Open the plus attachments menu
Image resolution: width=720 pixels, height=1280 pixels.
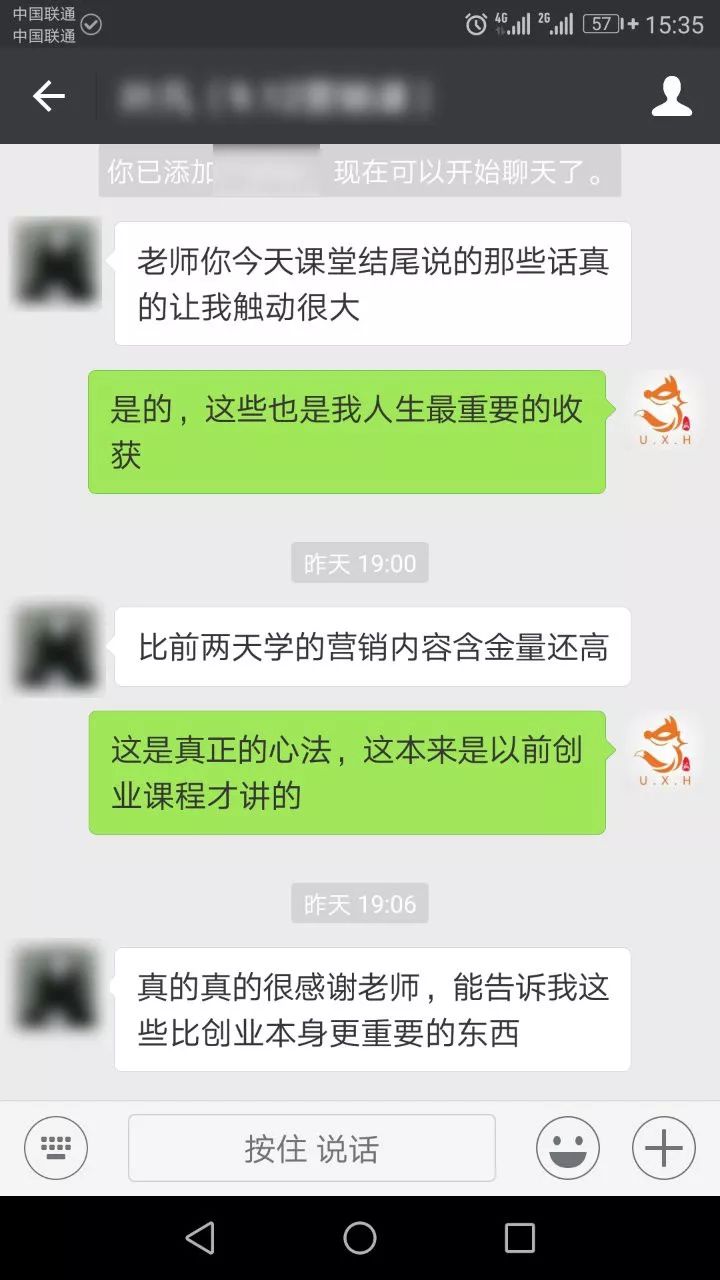pyautogui.click(x=664, y=1148)
